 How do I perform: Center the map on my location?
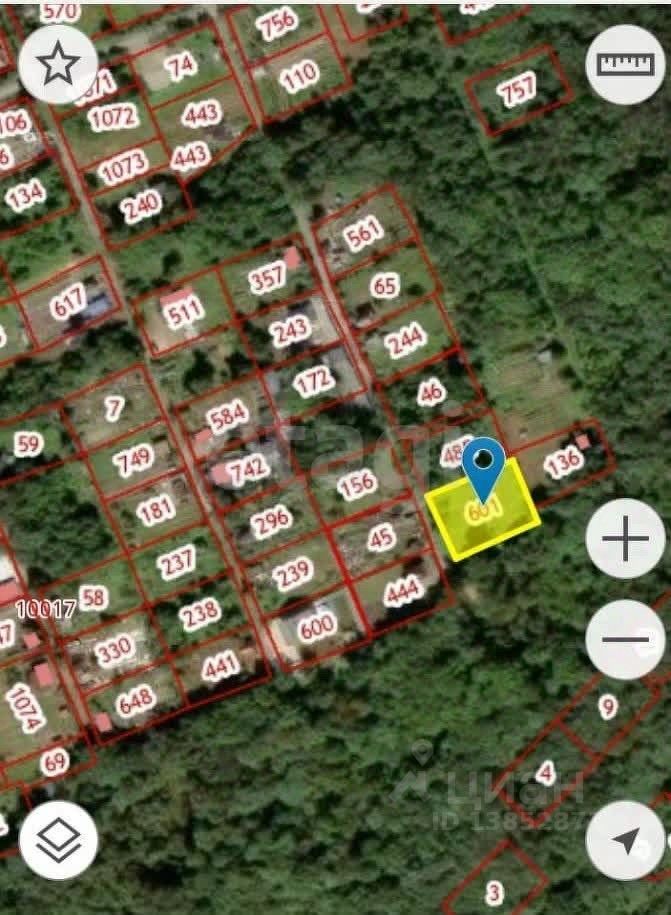point(626,841)
